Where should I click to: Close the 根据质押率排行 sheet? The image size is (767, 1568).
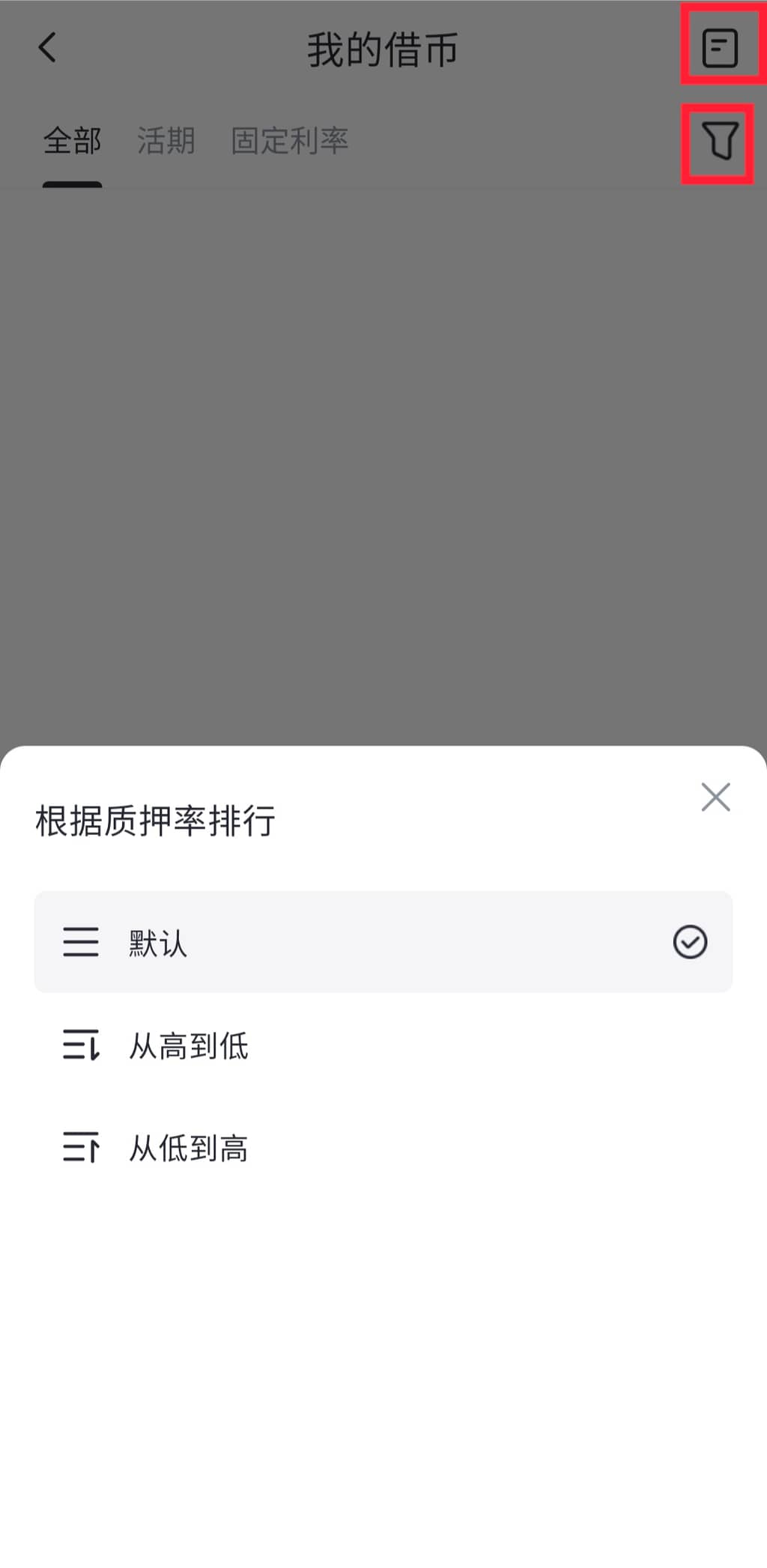coord(715,797)
